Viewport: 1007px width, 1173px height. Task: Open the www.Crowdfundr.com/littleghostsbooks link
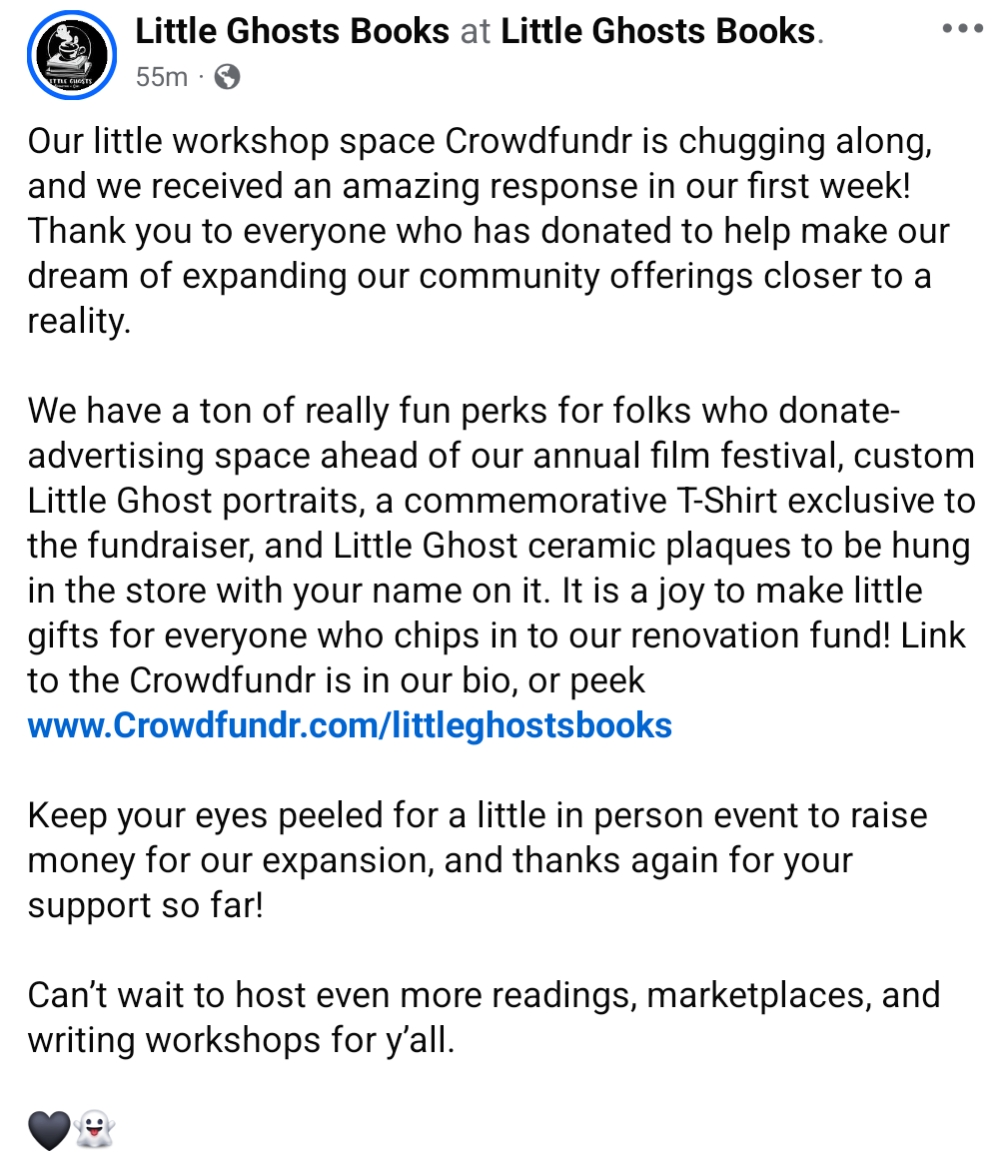pos(350,724)
